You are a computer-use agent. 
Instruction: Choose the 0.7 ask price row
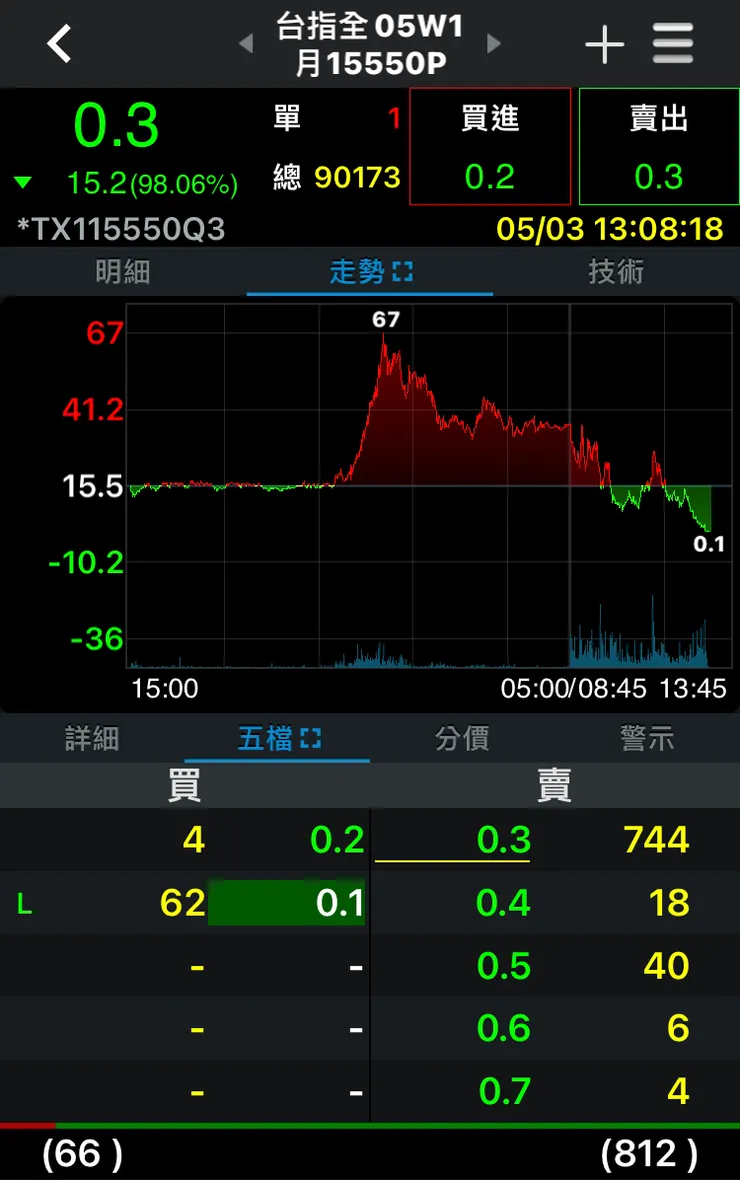tap(503, 1091)
